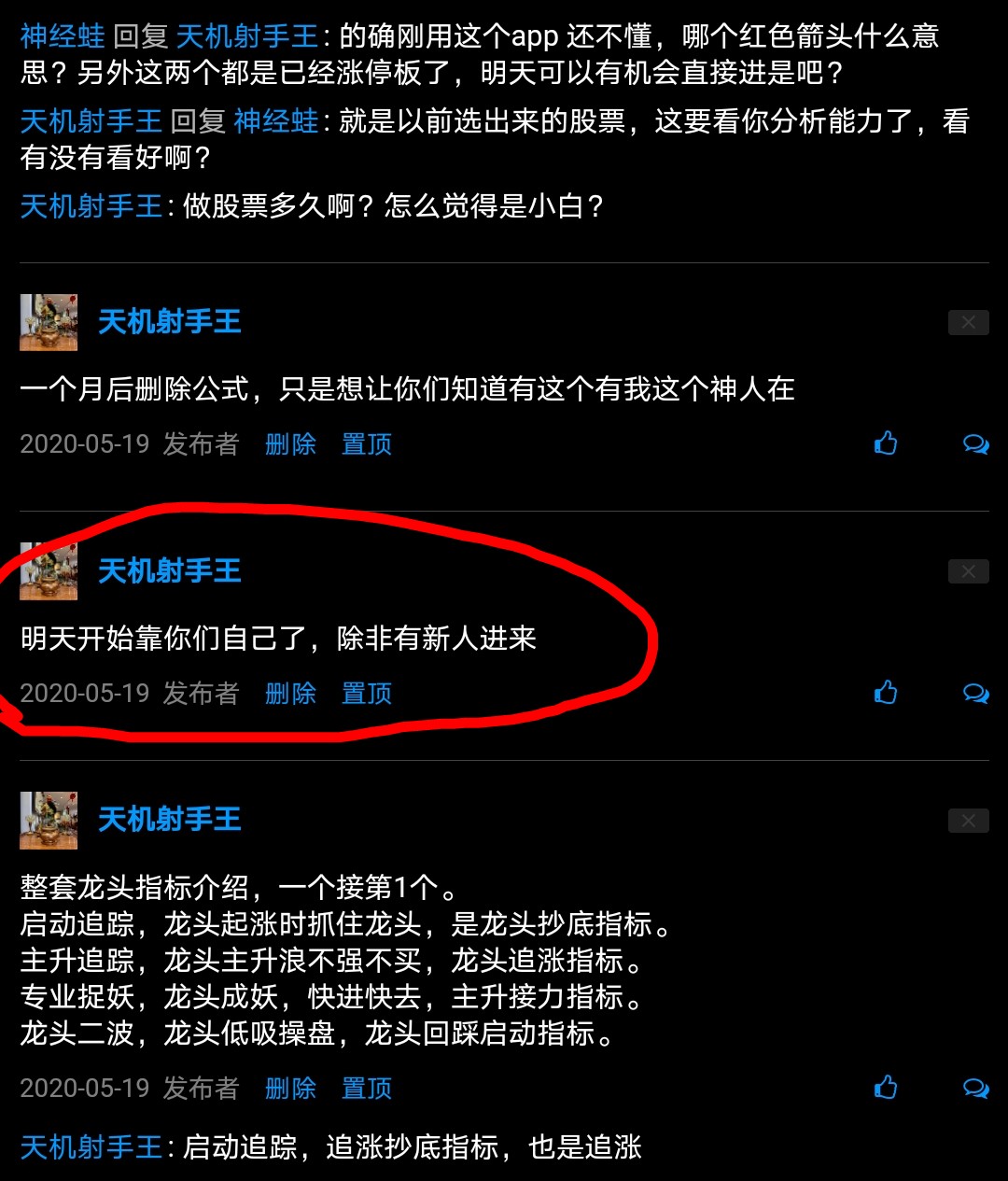Pin the comment '明天开始靠你们自己了' to top

coord(367,694)
